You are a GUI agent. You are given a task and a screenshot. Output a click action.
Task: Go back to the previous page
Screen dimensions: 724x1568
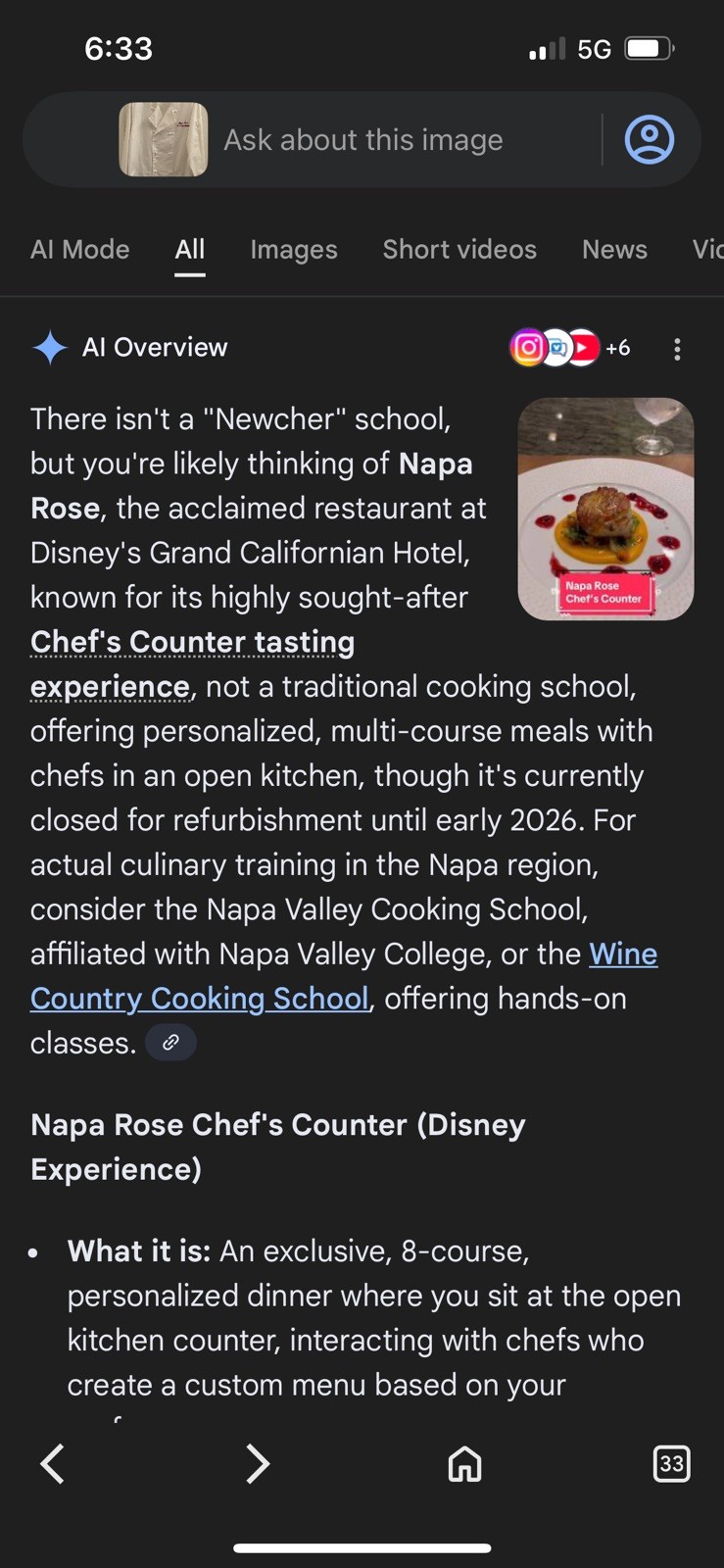click(x=53, y=1464)
